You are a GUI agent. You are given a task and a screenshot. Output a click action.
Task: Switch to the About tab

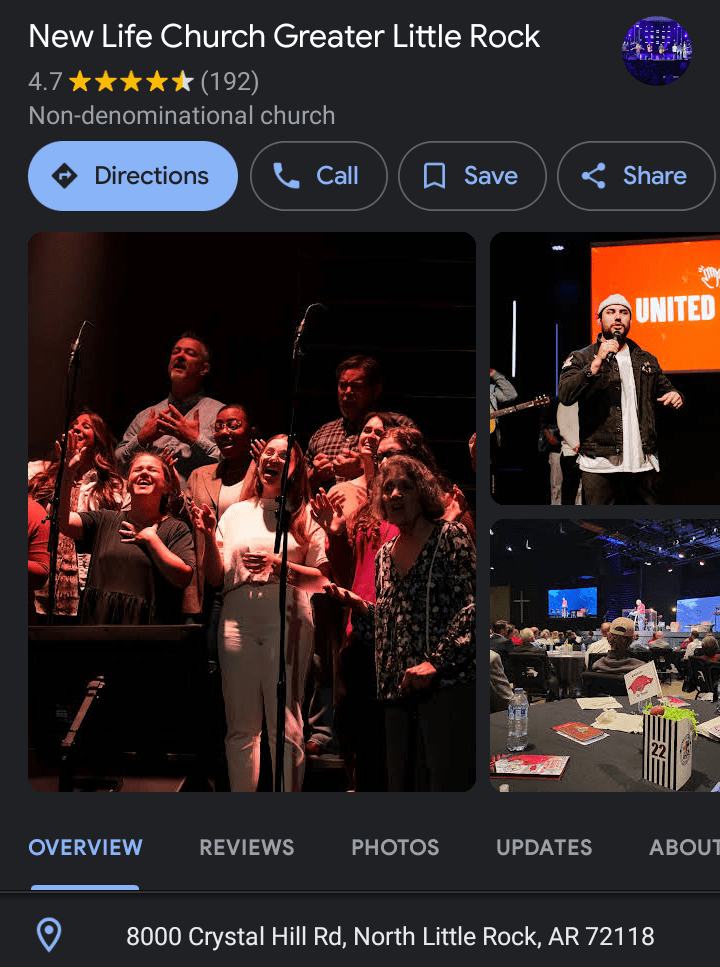(x=684, y=848)
